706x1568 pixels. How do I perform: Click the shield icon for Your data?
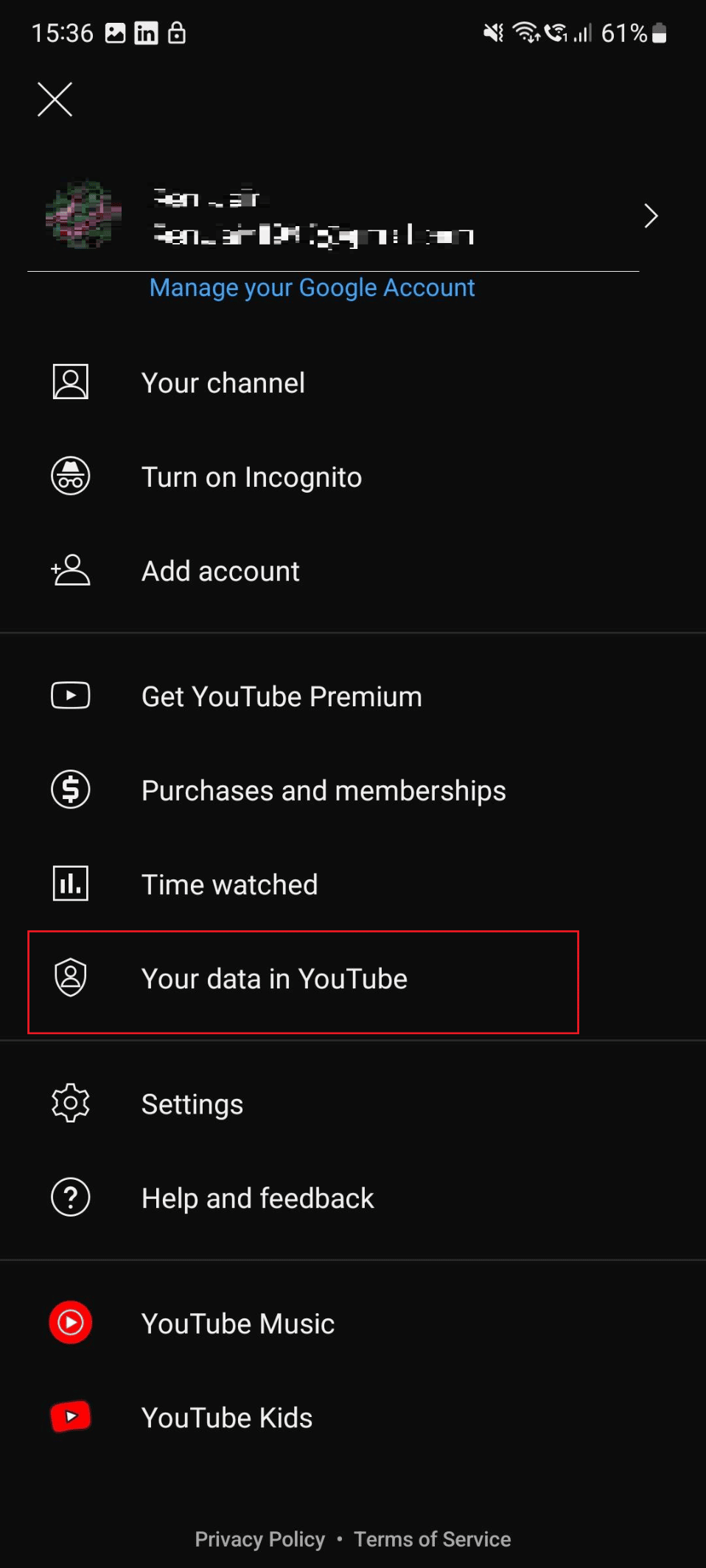[70, 979]
